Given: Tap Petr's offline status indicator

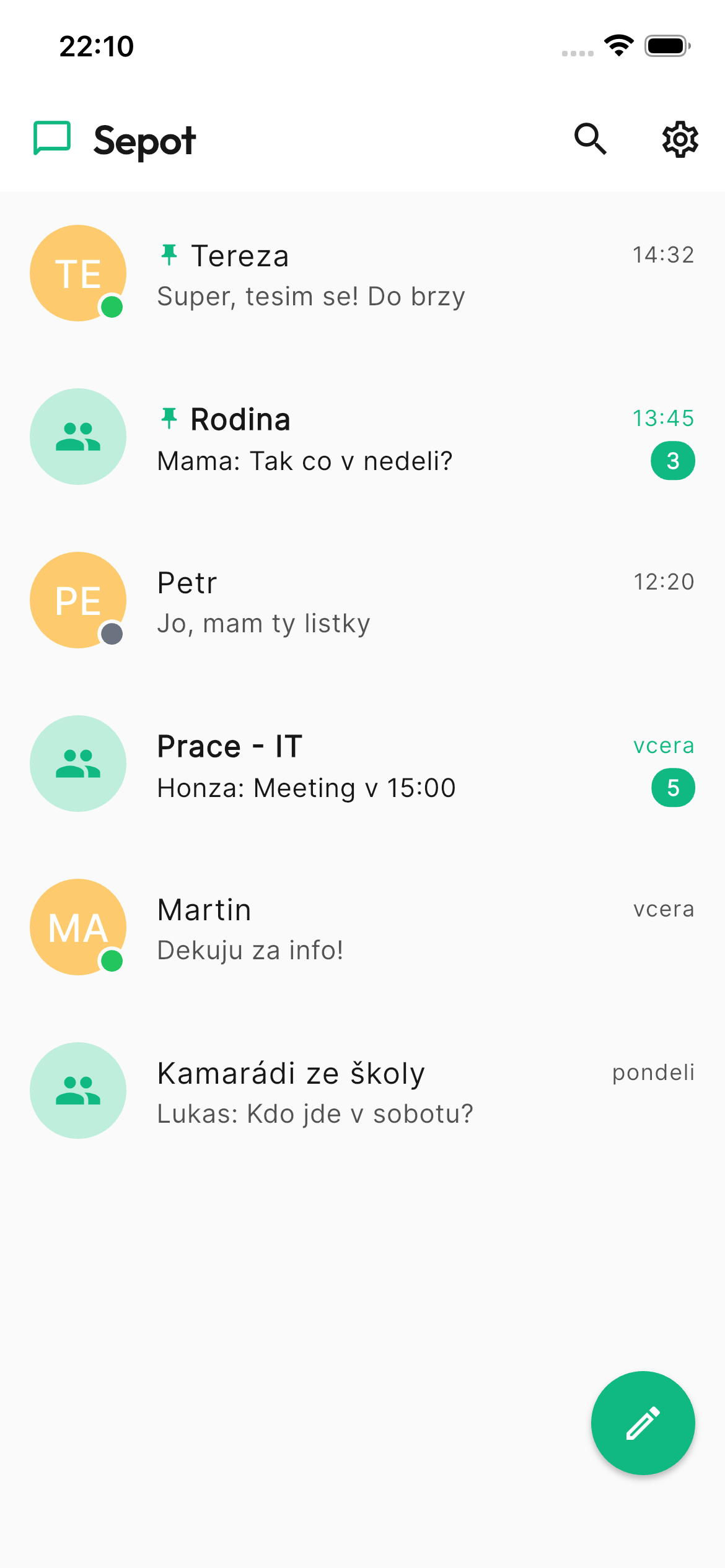Looking at the screenshot, I should click(112, 633).
